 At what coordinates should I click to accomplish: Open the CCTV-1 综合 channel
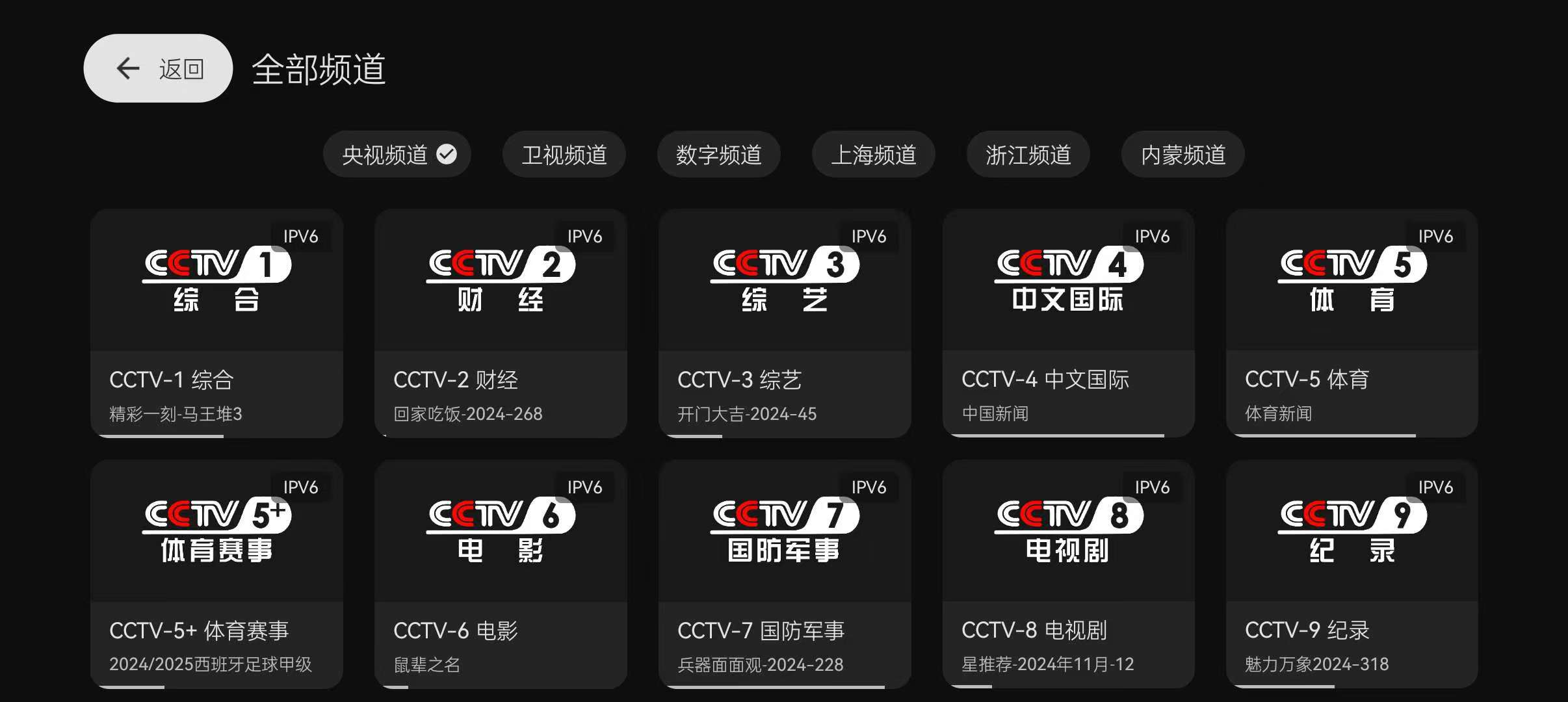click(x=216, y=323)
